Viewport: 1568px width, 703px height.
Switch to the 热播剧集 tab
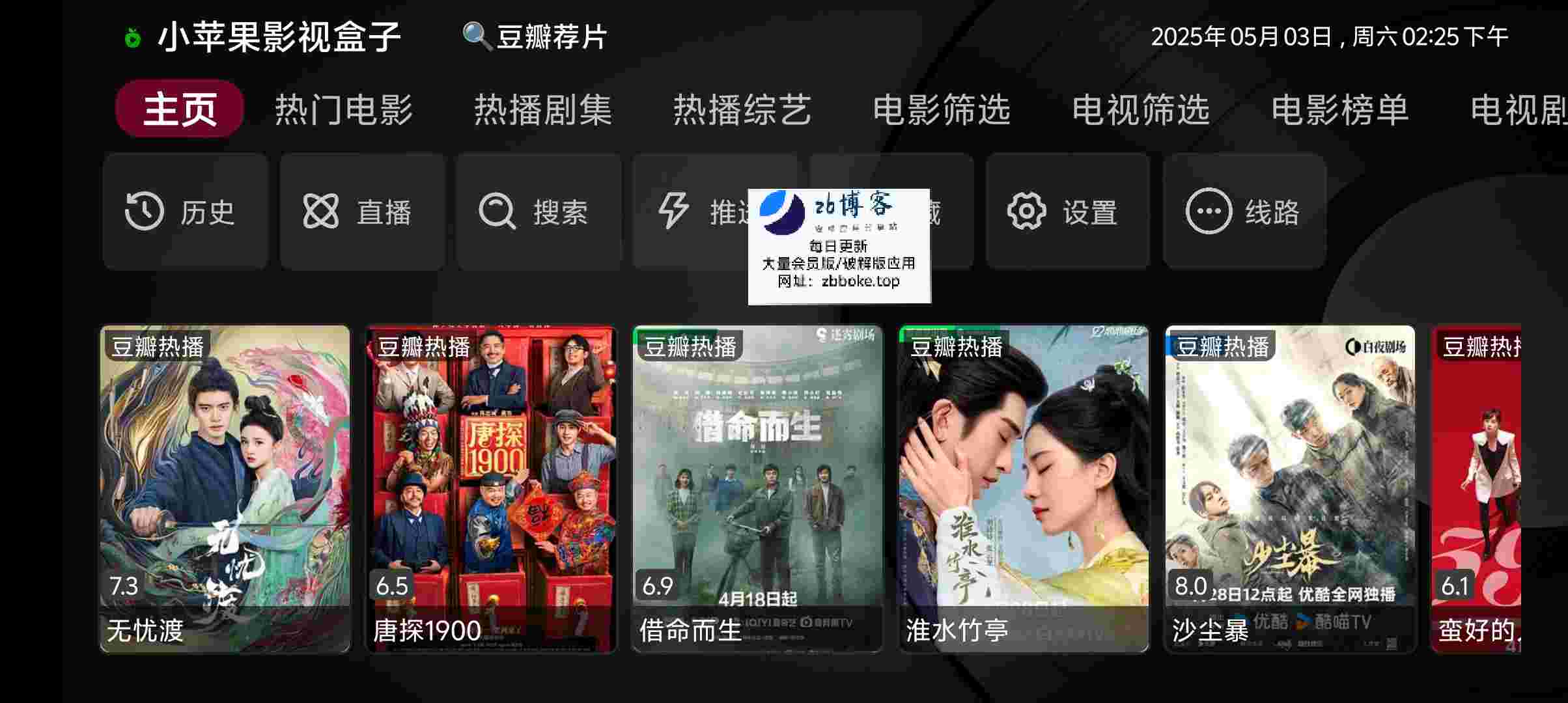(x=543, y=109)
